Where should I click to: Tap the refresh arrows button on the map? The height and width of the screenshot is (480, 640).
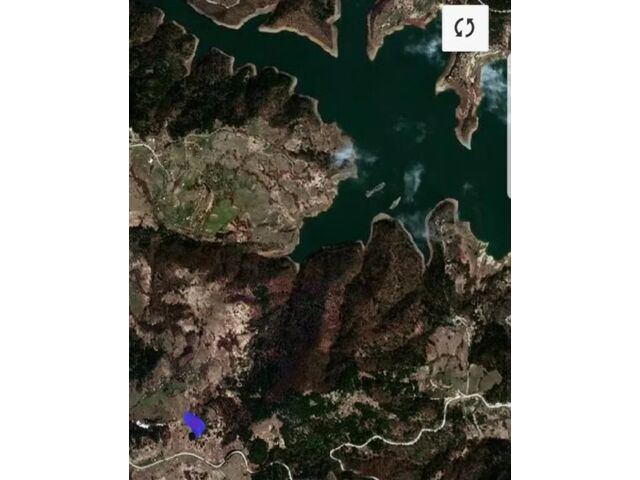465,28
